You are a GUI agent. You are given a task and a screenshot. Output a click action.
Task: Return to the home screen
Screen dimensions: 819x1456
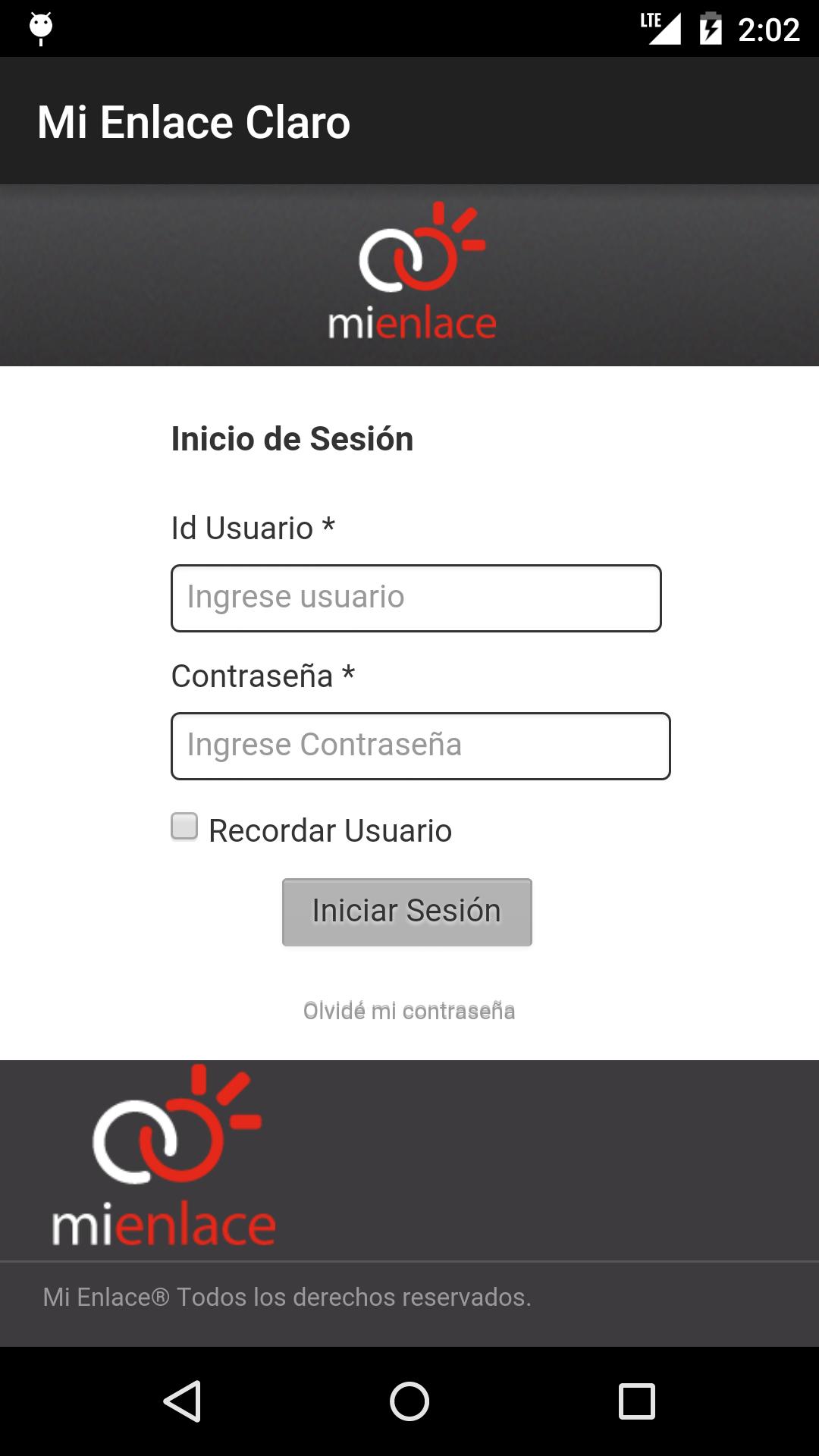click(x=409, y=1400)
